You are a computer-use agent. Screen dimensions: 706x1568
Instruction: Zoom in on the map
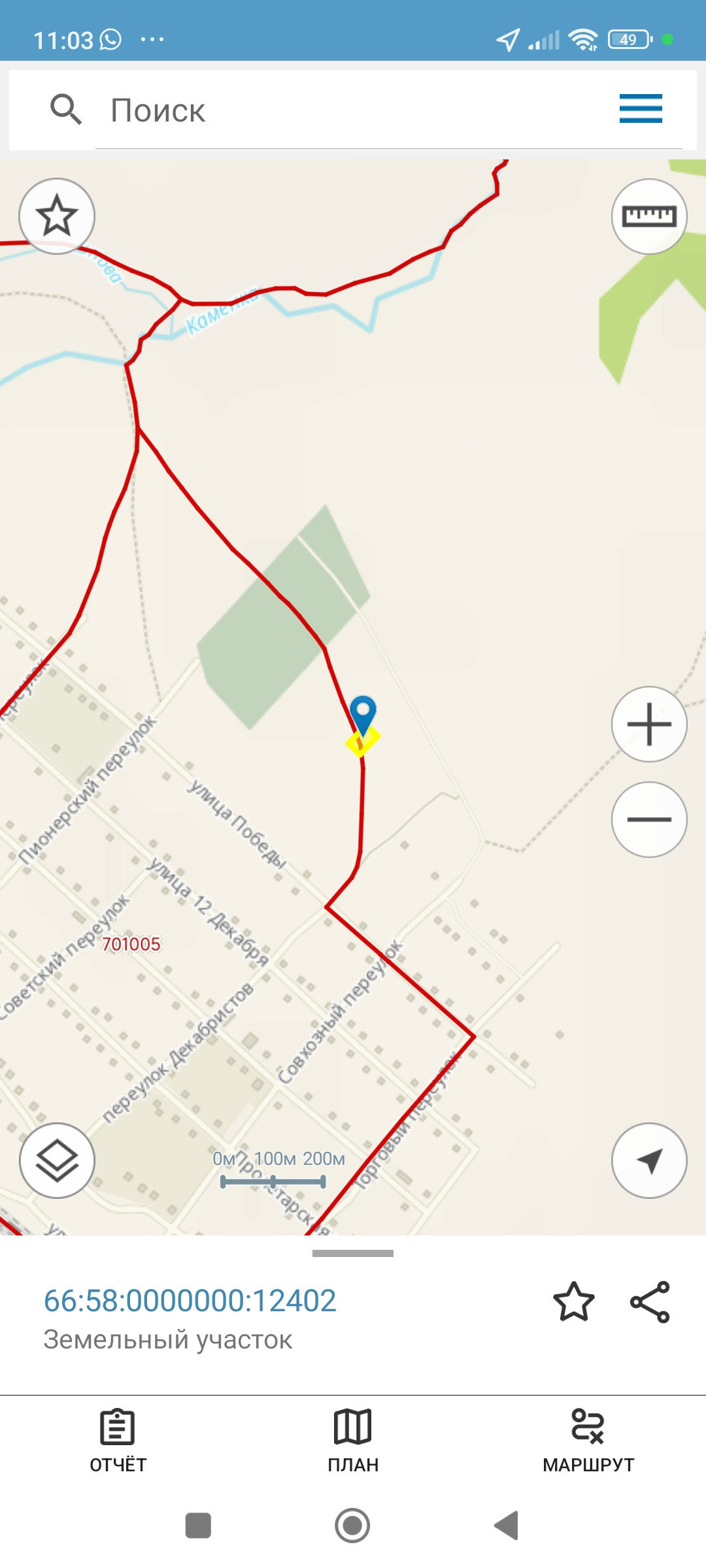click(649, 724)
